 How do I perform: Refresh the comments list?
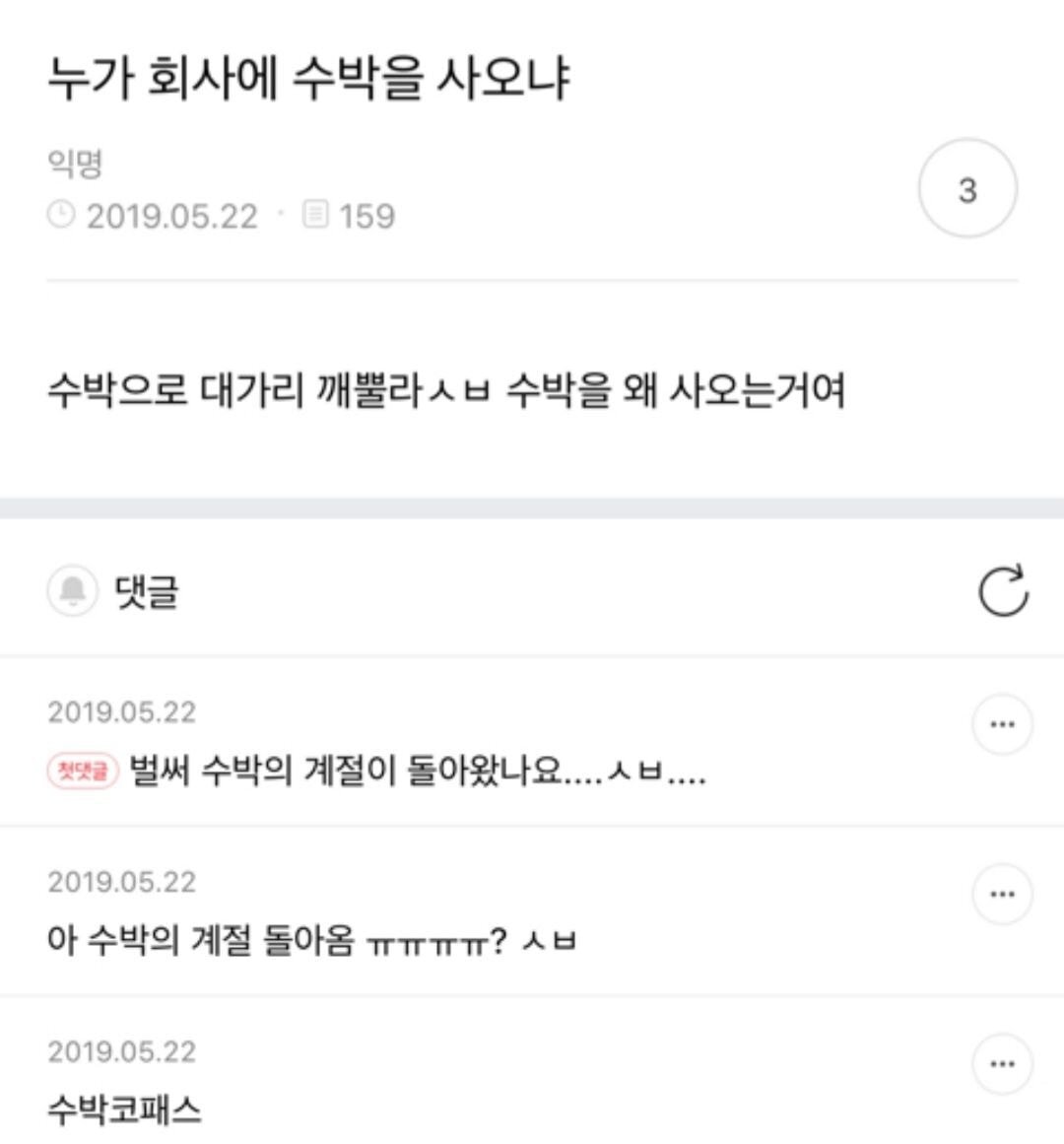click(1003, 591)
